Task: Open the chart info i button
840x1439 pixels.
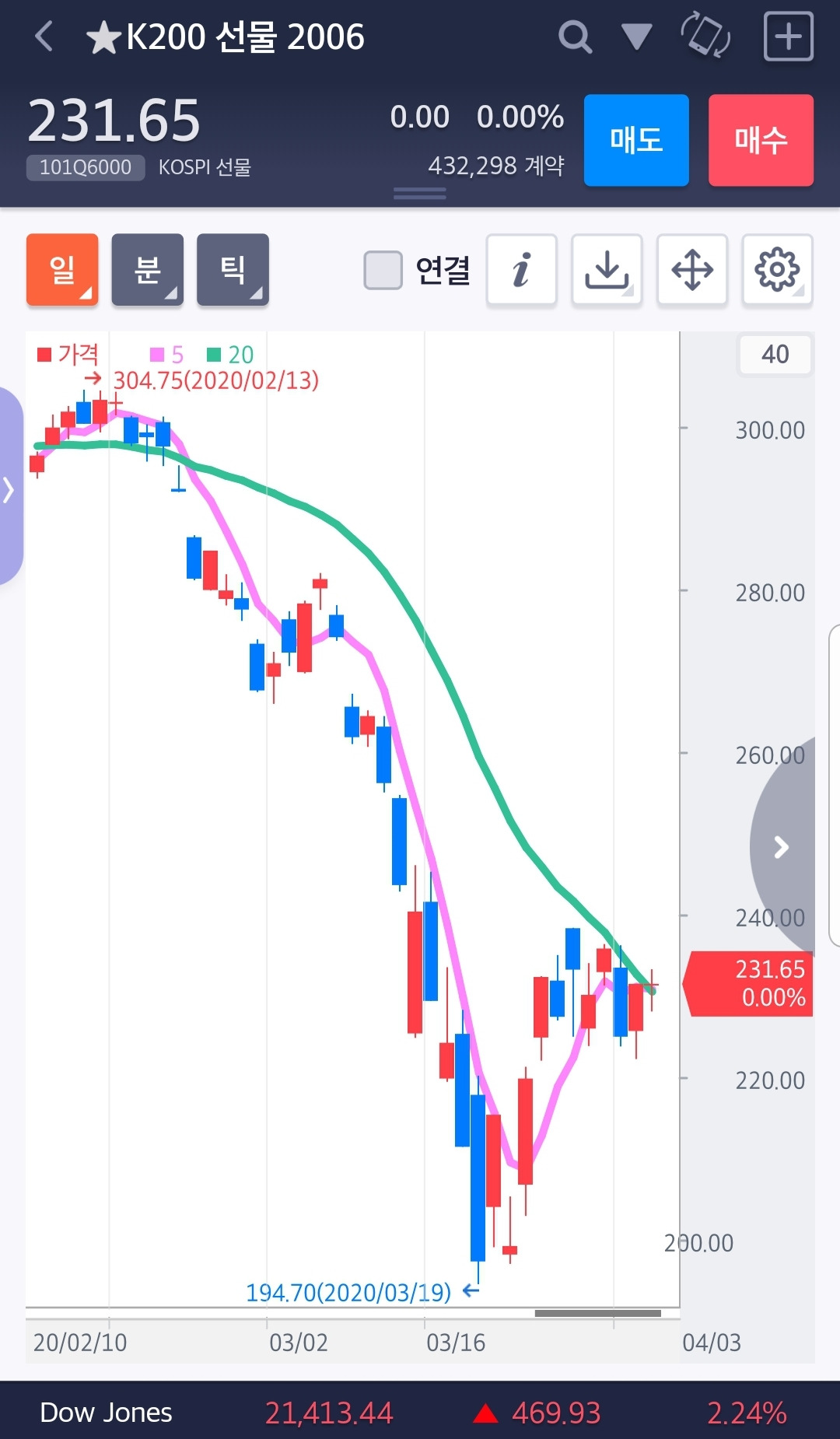Action: 521,270
